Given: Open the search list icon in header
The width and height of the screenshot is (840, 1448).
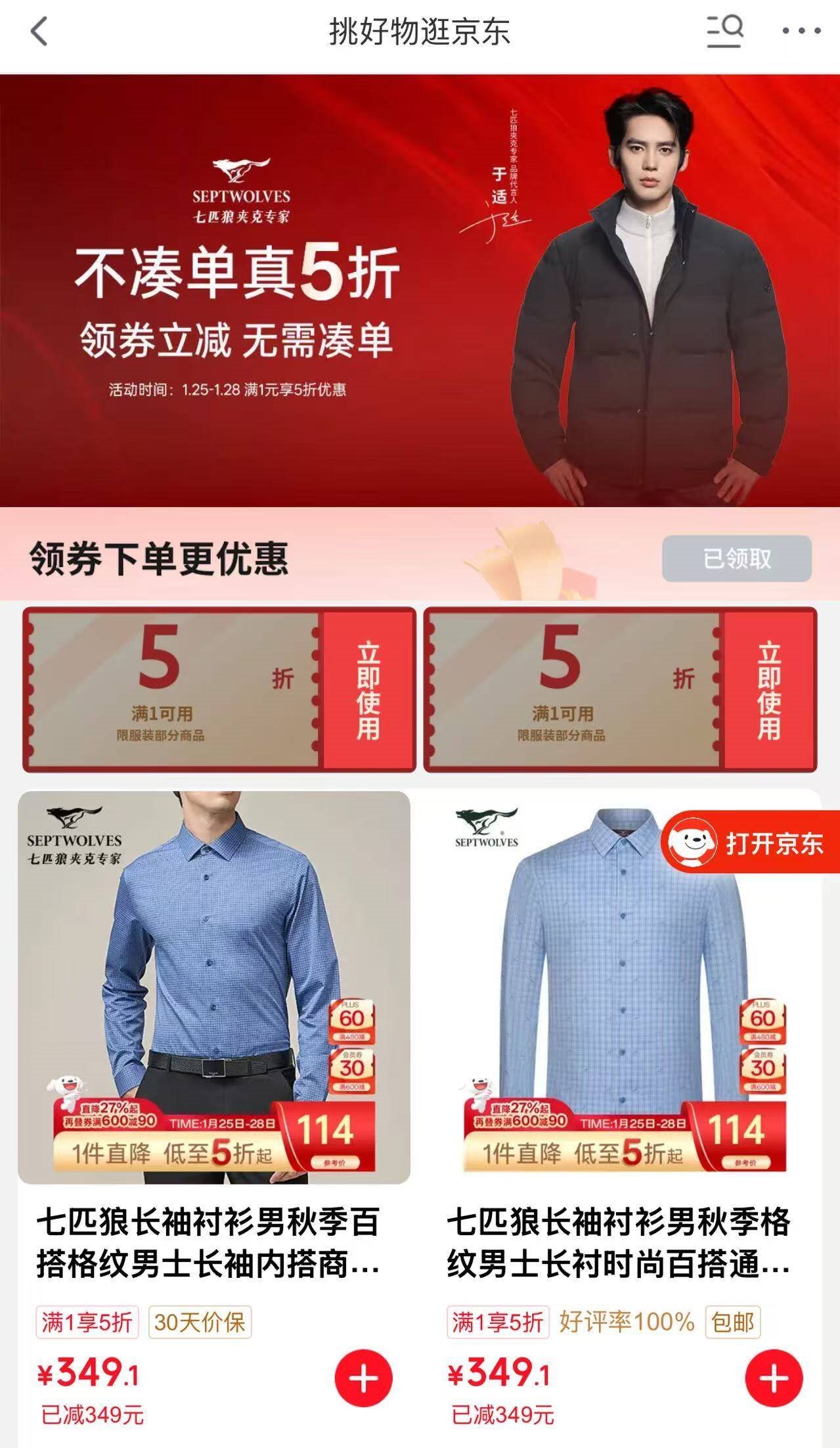Looking at the screenshot, I should (x=725, y=32).
